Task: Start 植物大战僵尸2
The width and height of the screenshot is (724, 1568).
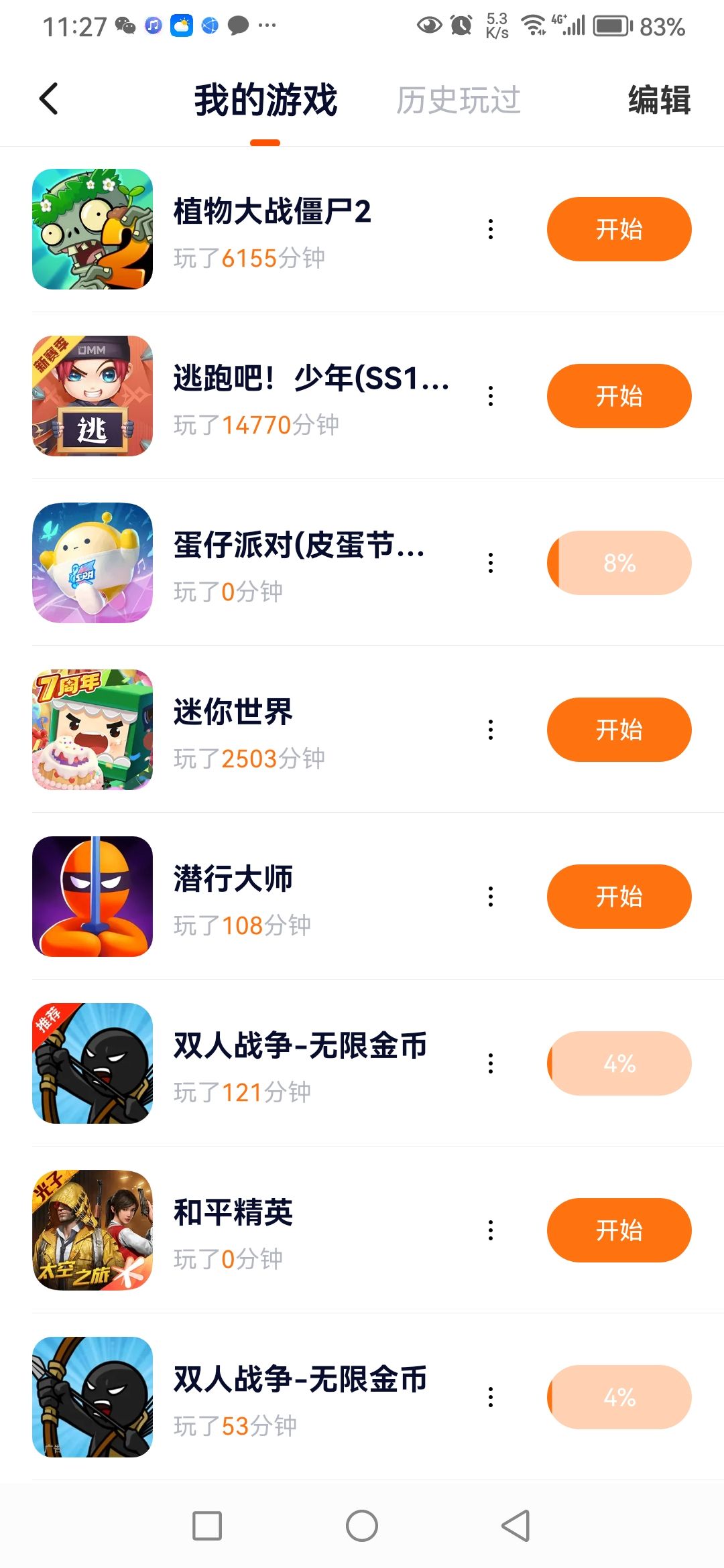Action: tap(619, 229)
